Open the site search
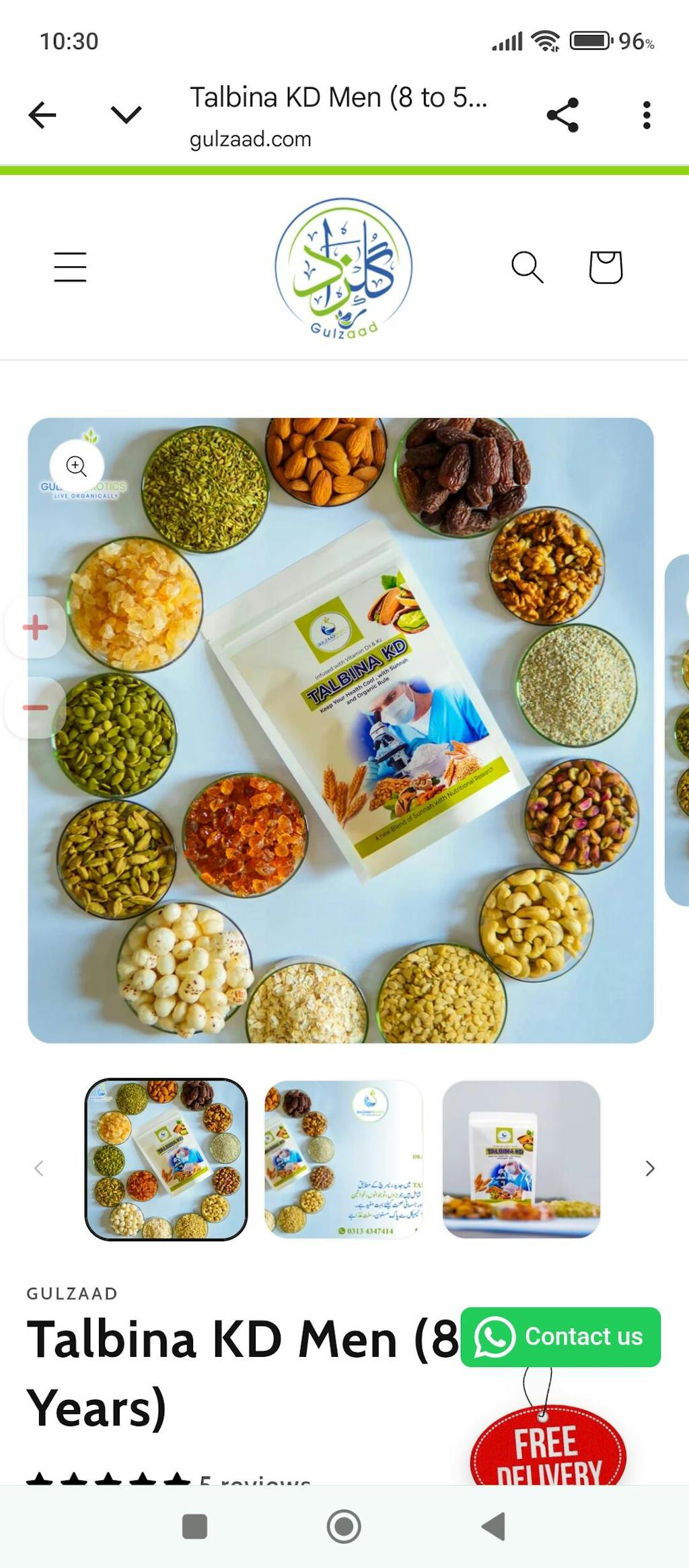Screen dimensions: 689x1568 point(527,267)
